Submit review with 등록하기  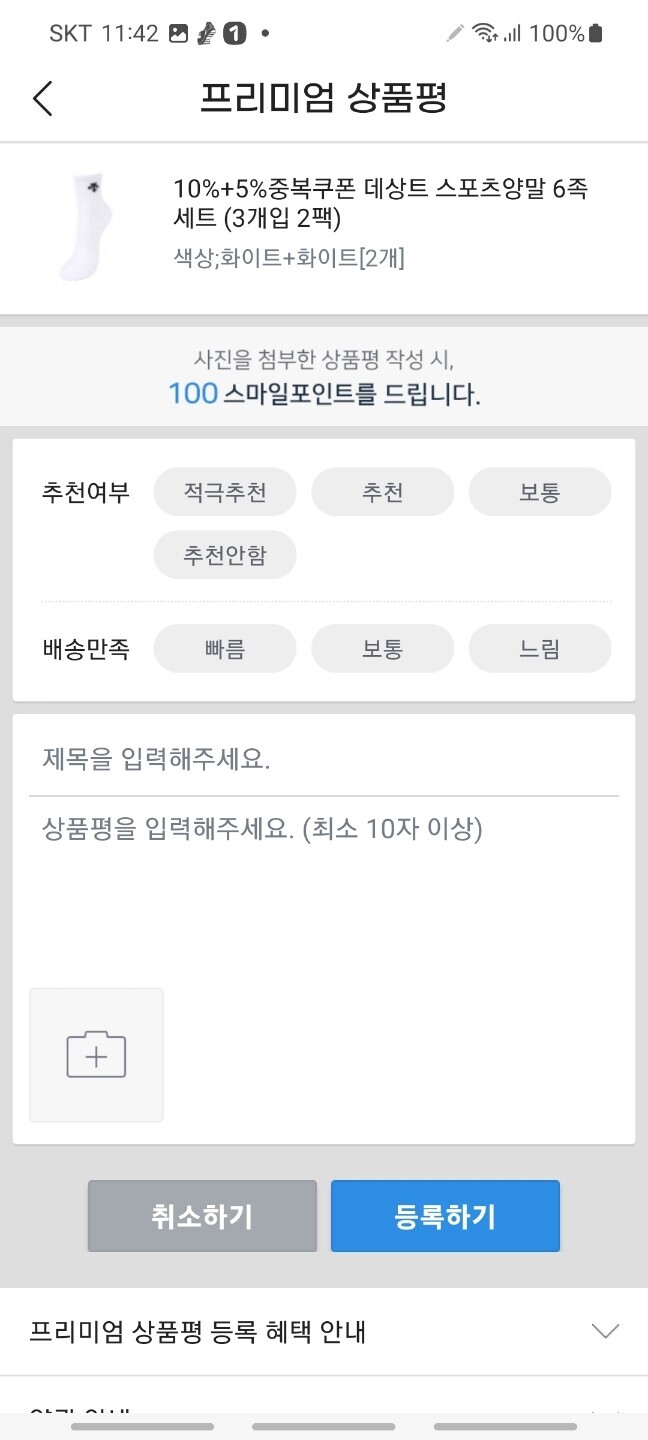445,1216
